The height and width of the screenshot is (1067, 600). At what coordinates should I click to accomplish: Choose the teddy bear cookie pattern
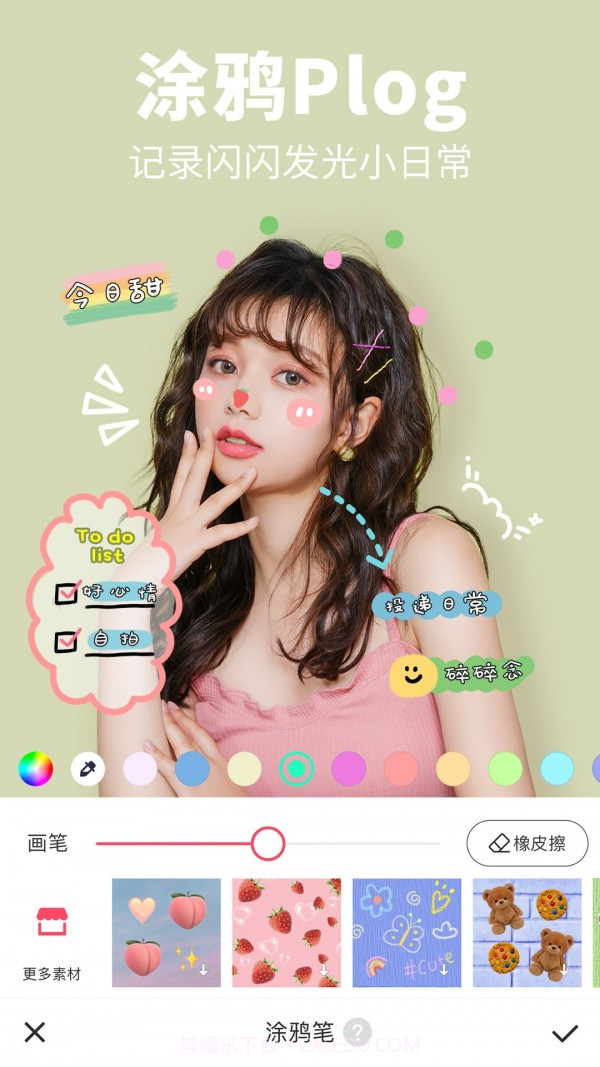coord(527,932)
